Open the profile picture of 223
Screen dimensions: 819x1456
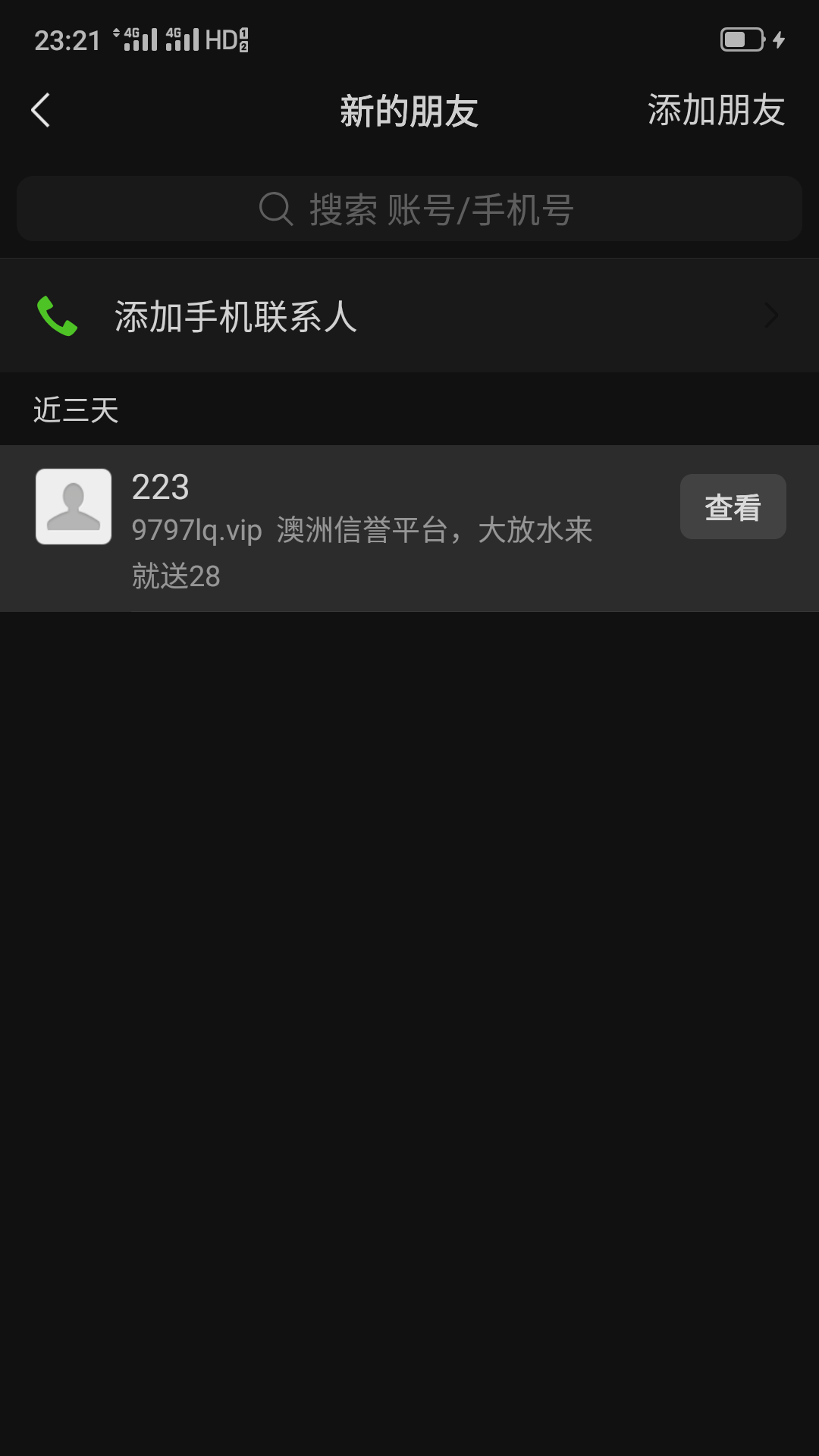(x=74, y=507)
